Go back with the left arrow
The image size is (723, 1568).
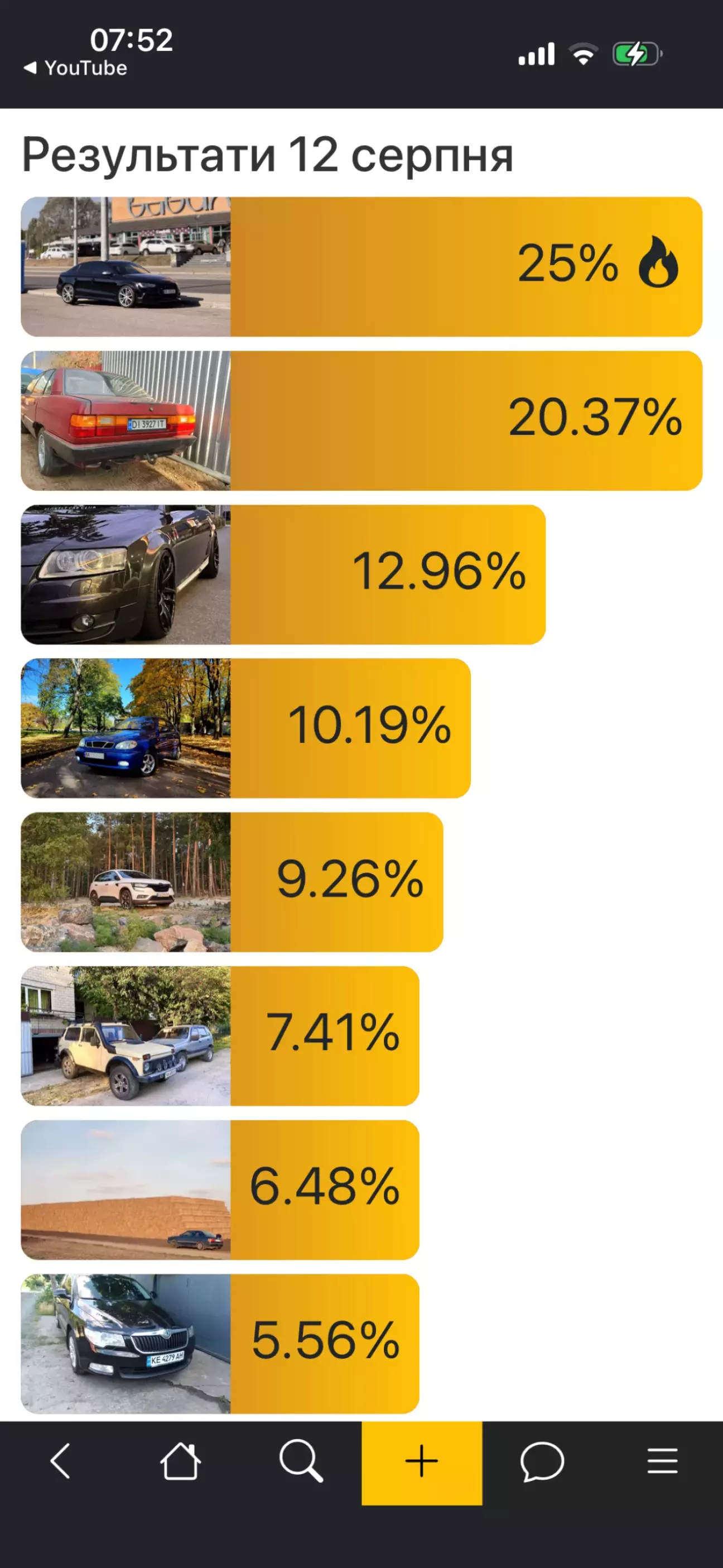coord(60,1460)
